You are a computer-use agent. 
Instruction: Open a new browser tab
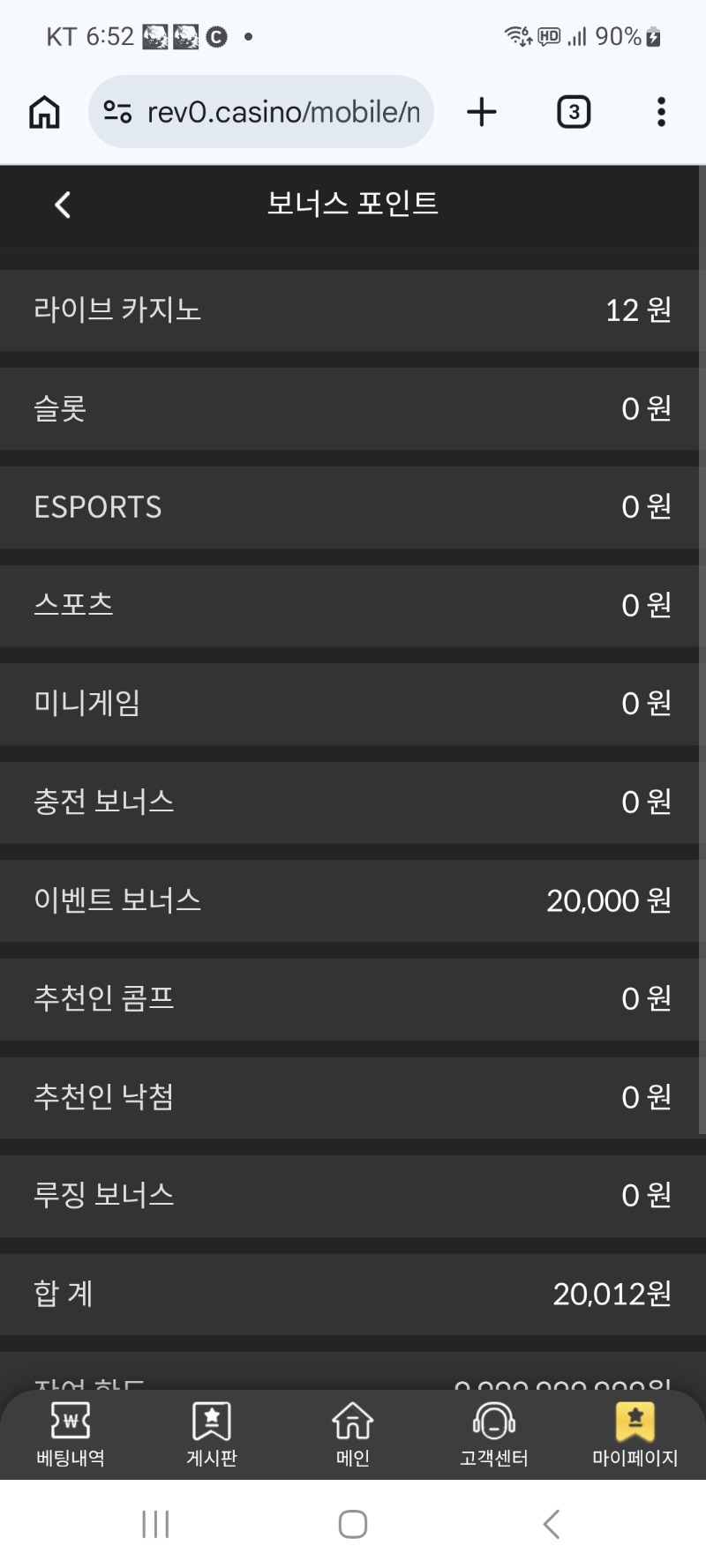482,112
